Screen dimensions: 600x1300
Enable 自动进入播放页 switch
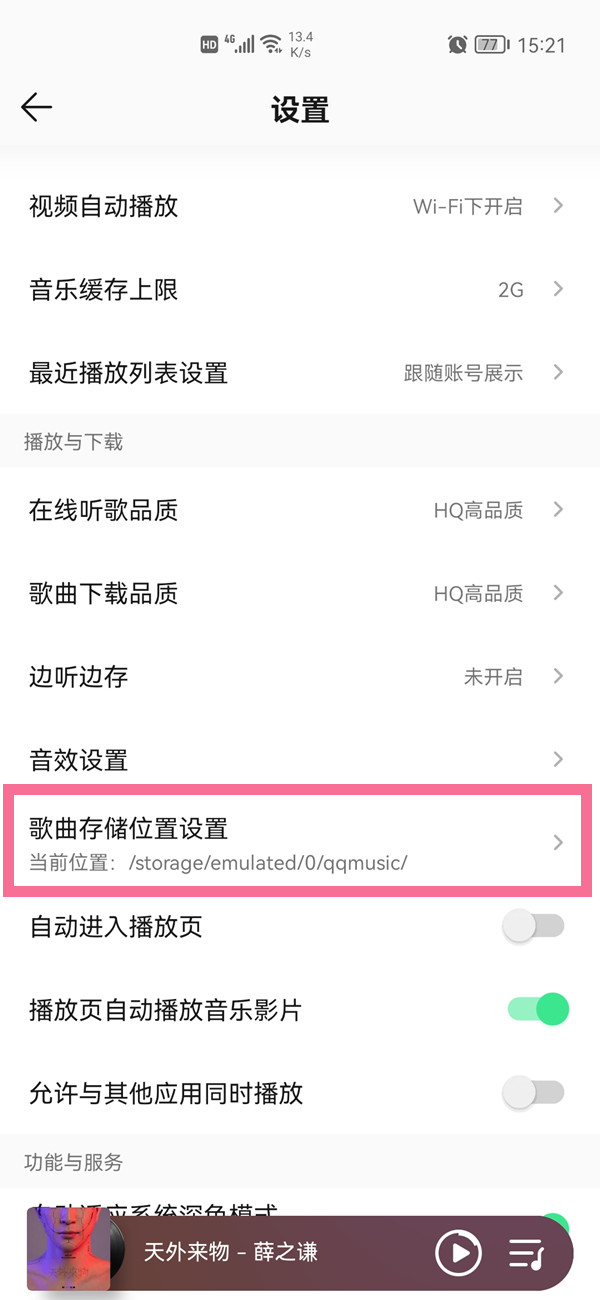[534, 927]
